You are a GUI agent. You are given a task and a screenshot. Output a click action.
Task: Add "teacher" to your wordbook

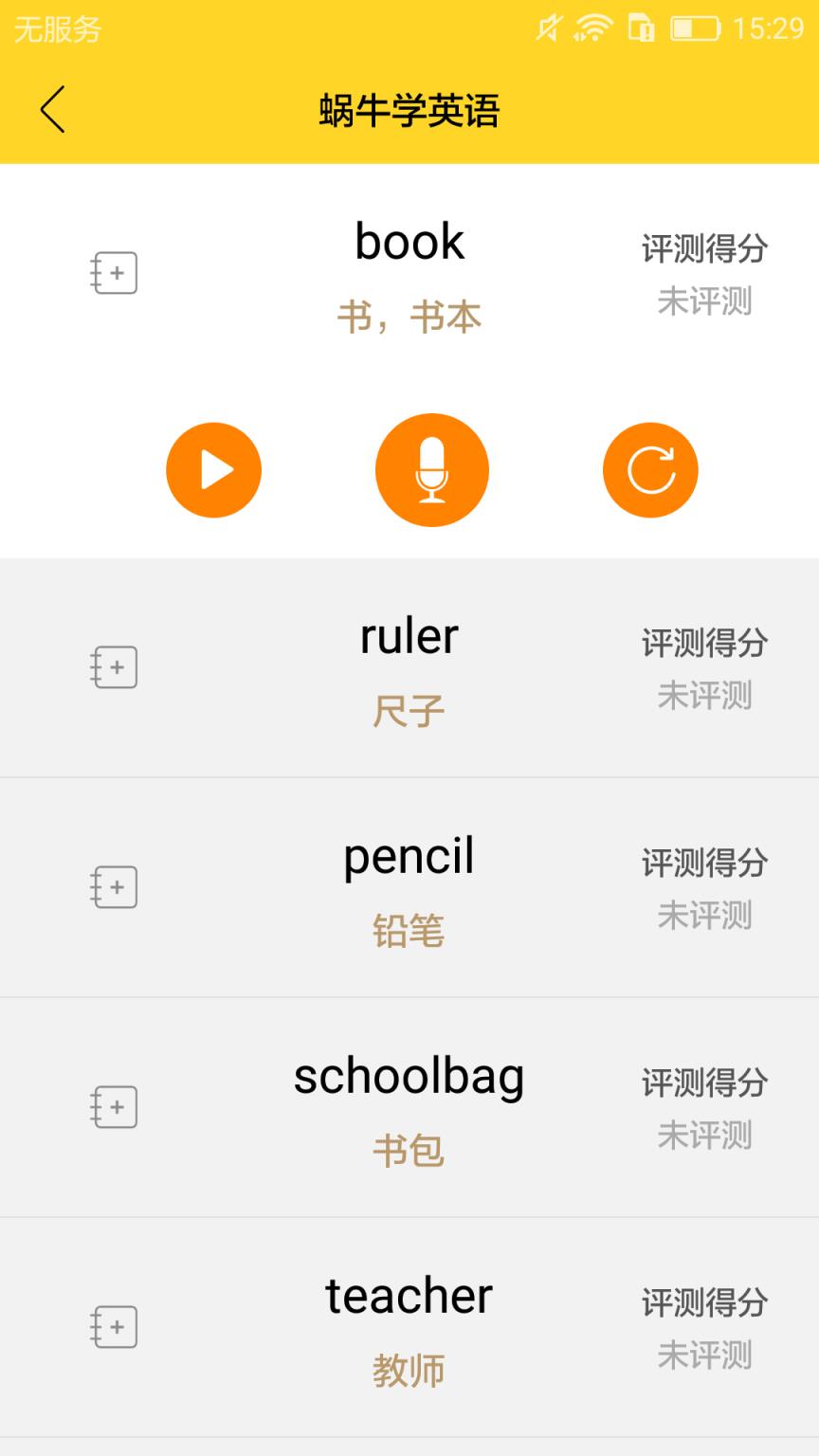click(x=114, y=1327)
